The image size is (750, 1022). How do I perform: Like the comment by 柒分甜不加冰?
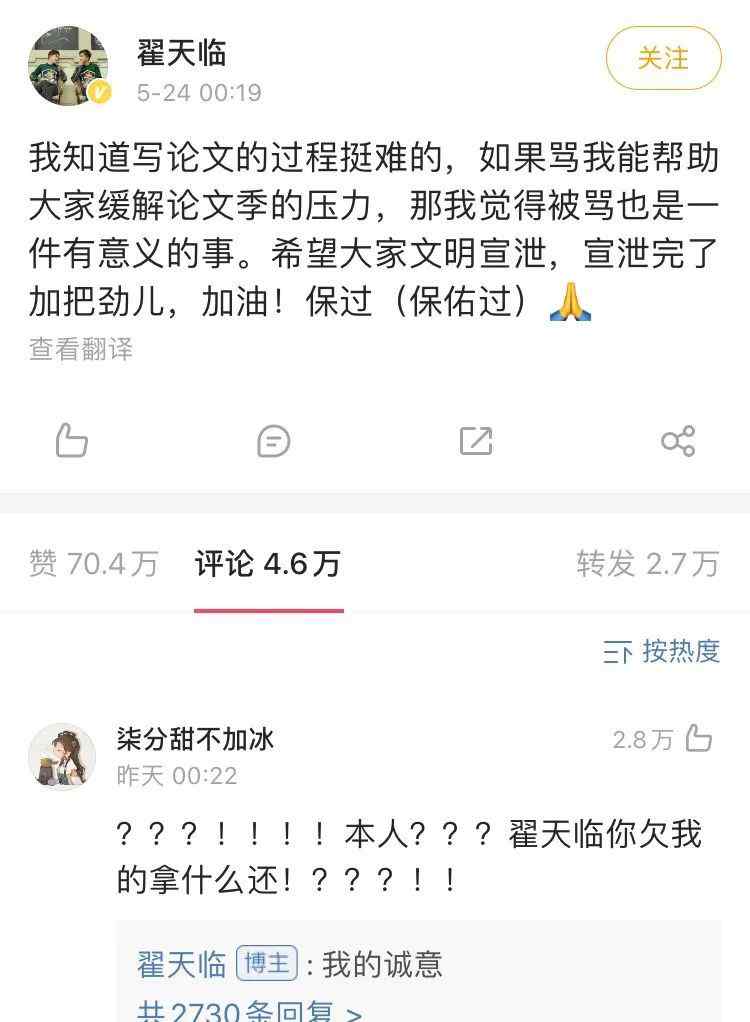point(698,740)
